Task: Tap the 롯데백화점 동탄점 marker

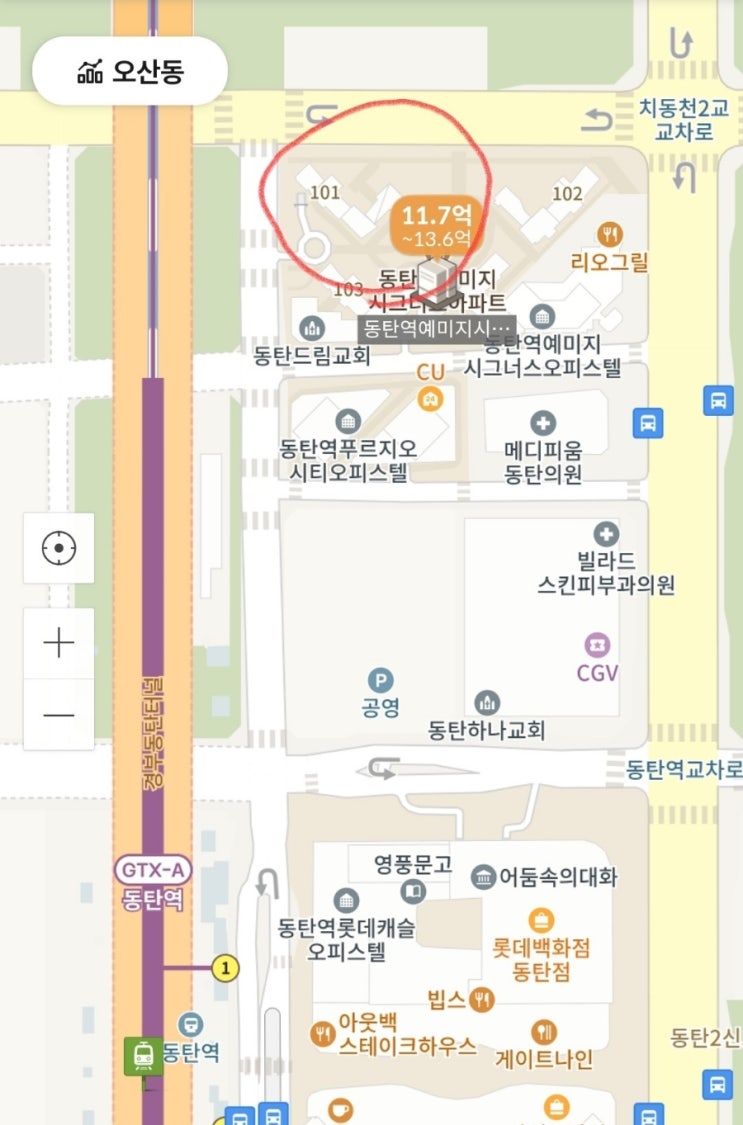Action: tap(541, 946)
